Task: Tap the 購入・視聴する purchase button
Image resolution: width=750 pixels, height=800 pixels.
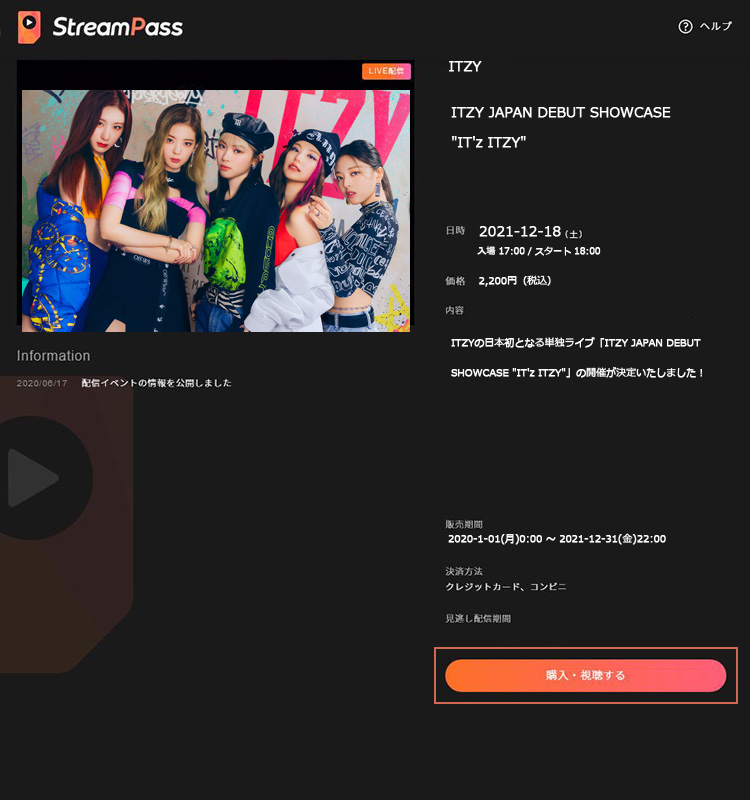Action: point(585,675)
